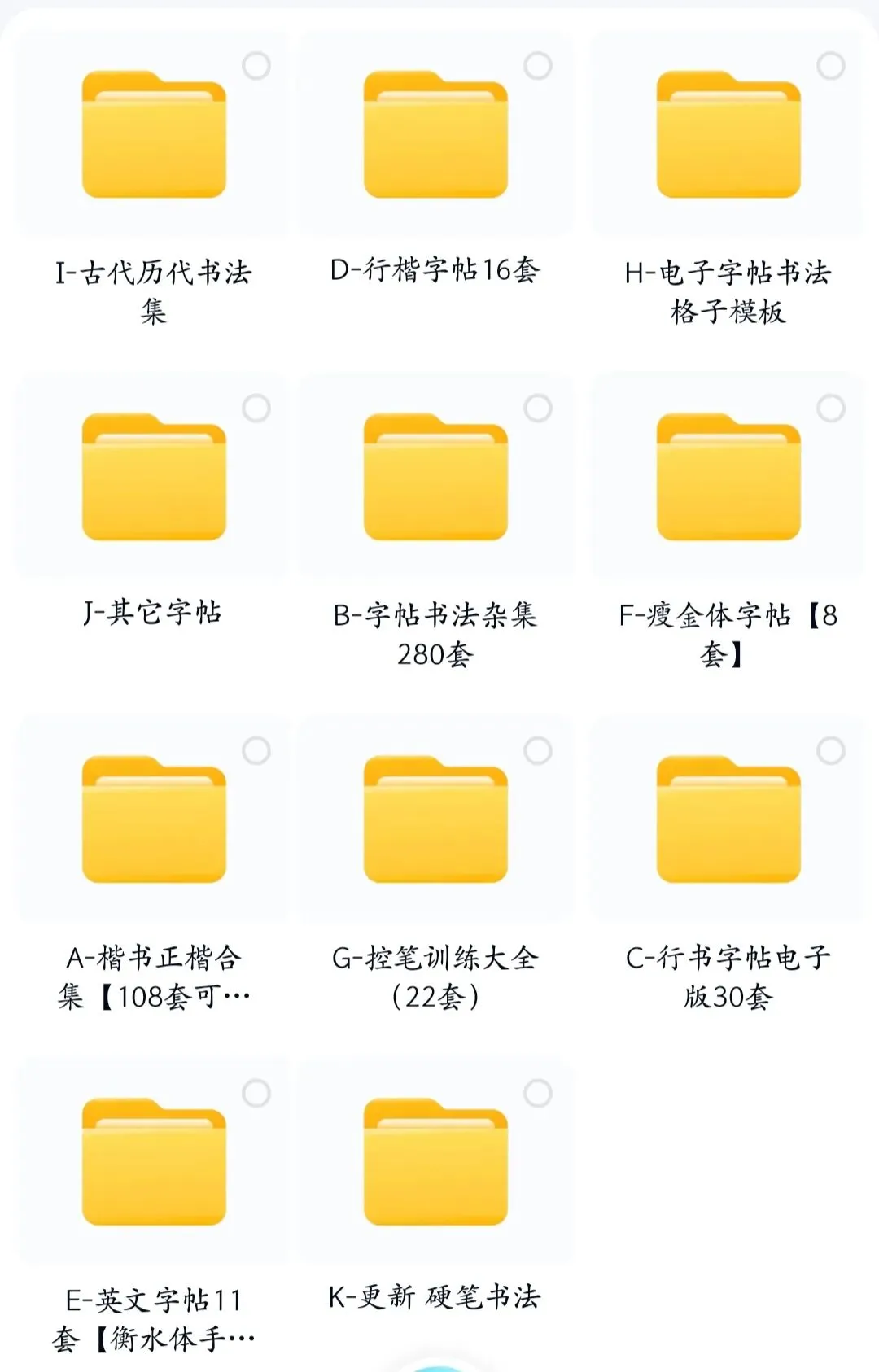Select the F-瘦金体字帖 folder checkbox
Image resolution: width=879 pixels, height=1372 pixels.
pos(831,409)
